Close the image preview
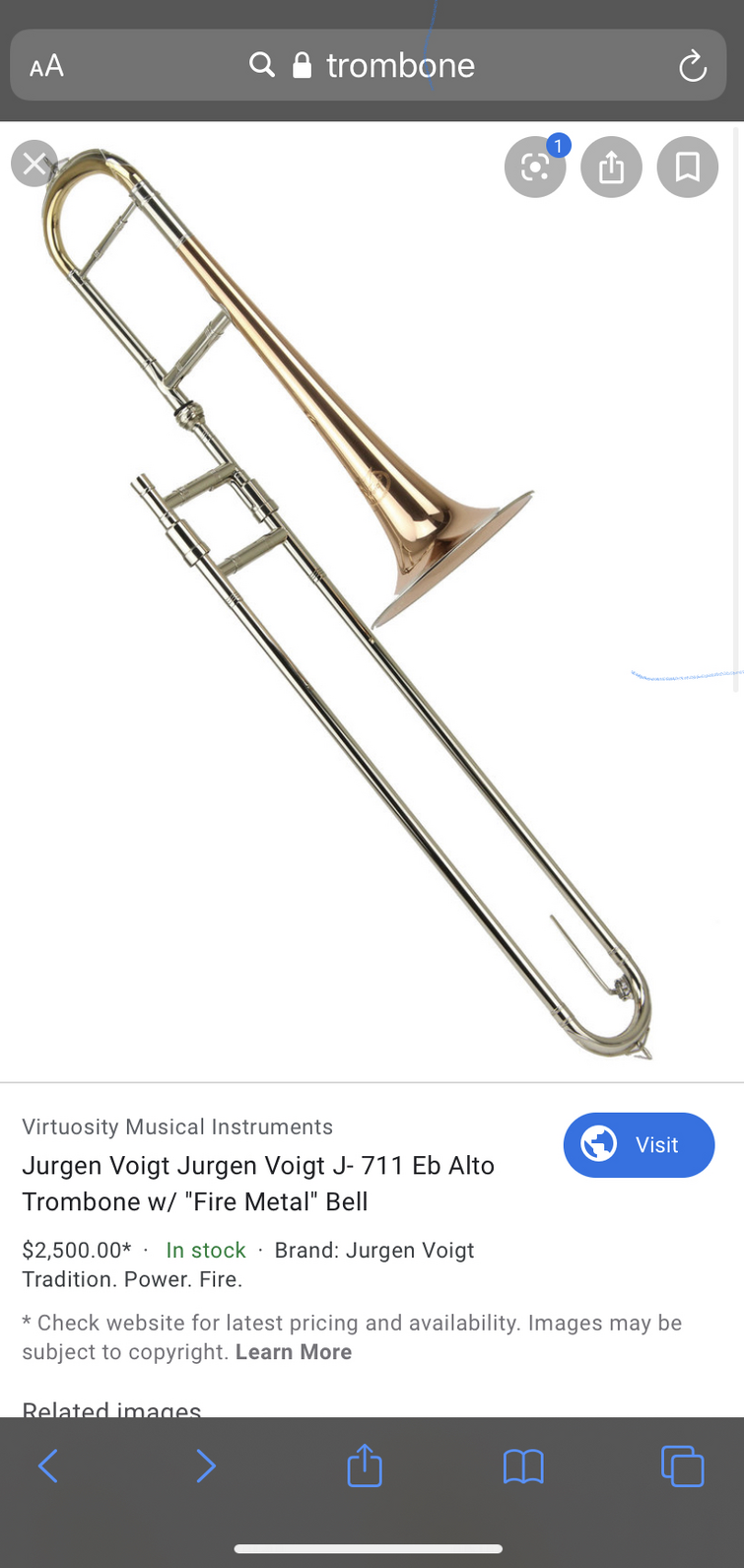The image size is (744, 1568). click(34, 164)
